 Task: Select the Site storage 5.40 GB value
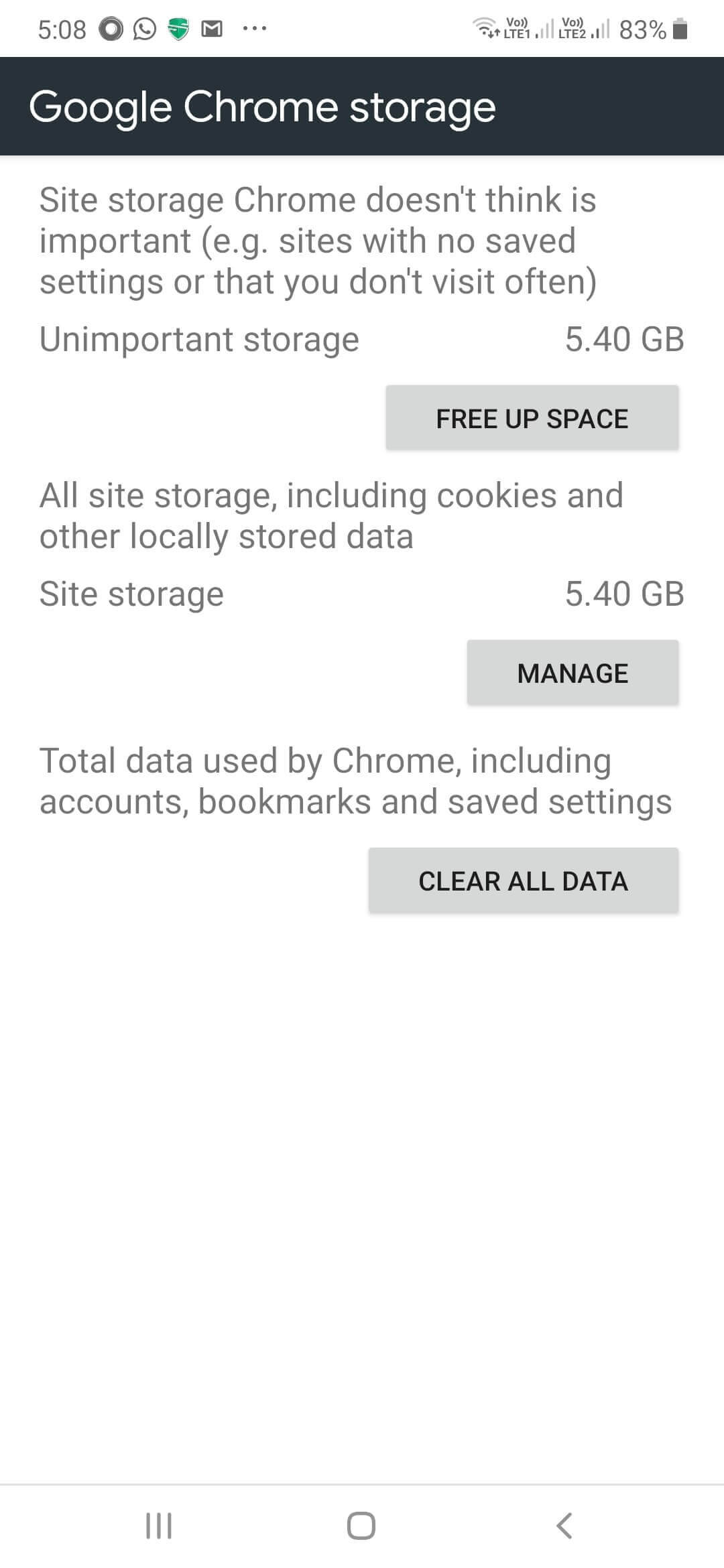tap(625, 592)
